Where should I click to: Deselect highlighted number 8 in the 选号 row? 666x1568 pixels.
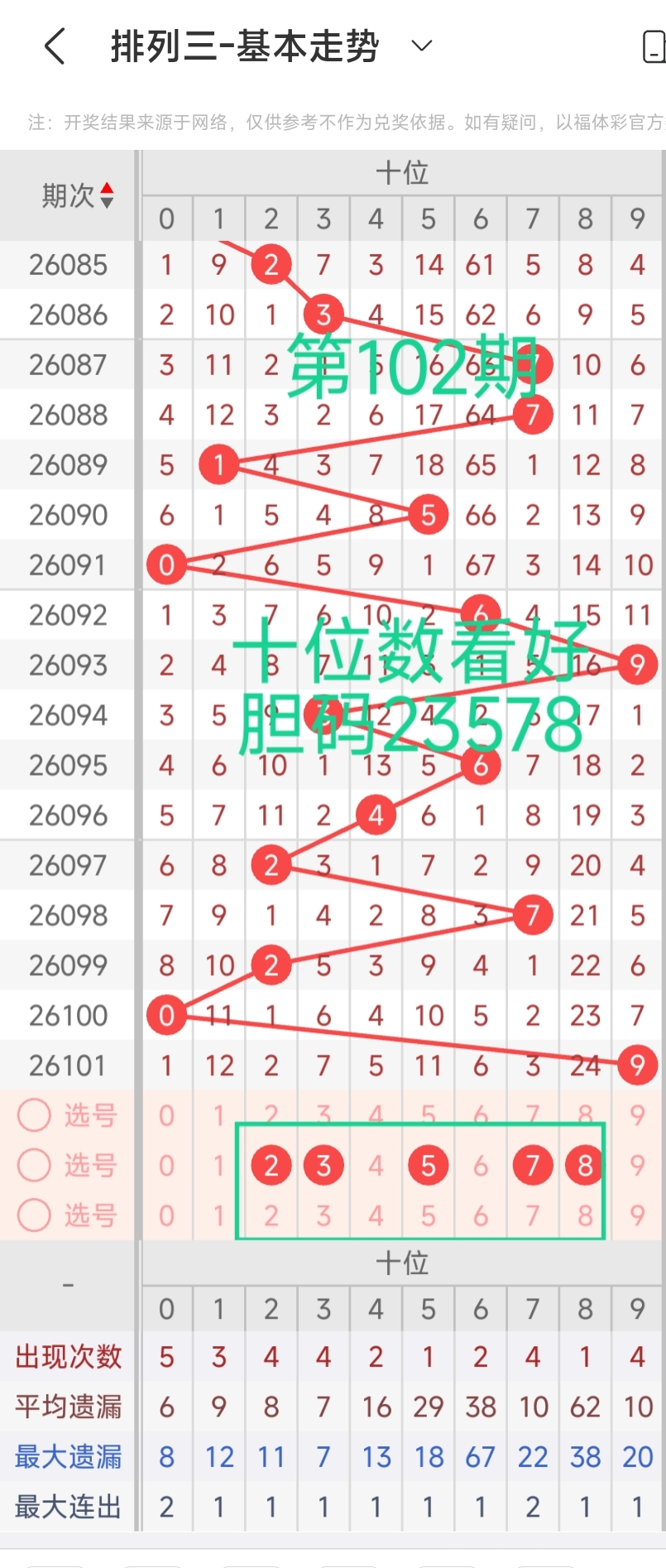tap(584, 1165)
